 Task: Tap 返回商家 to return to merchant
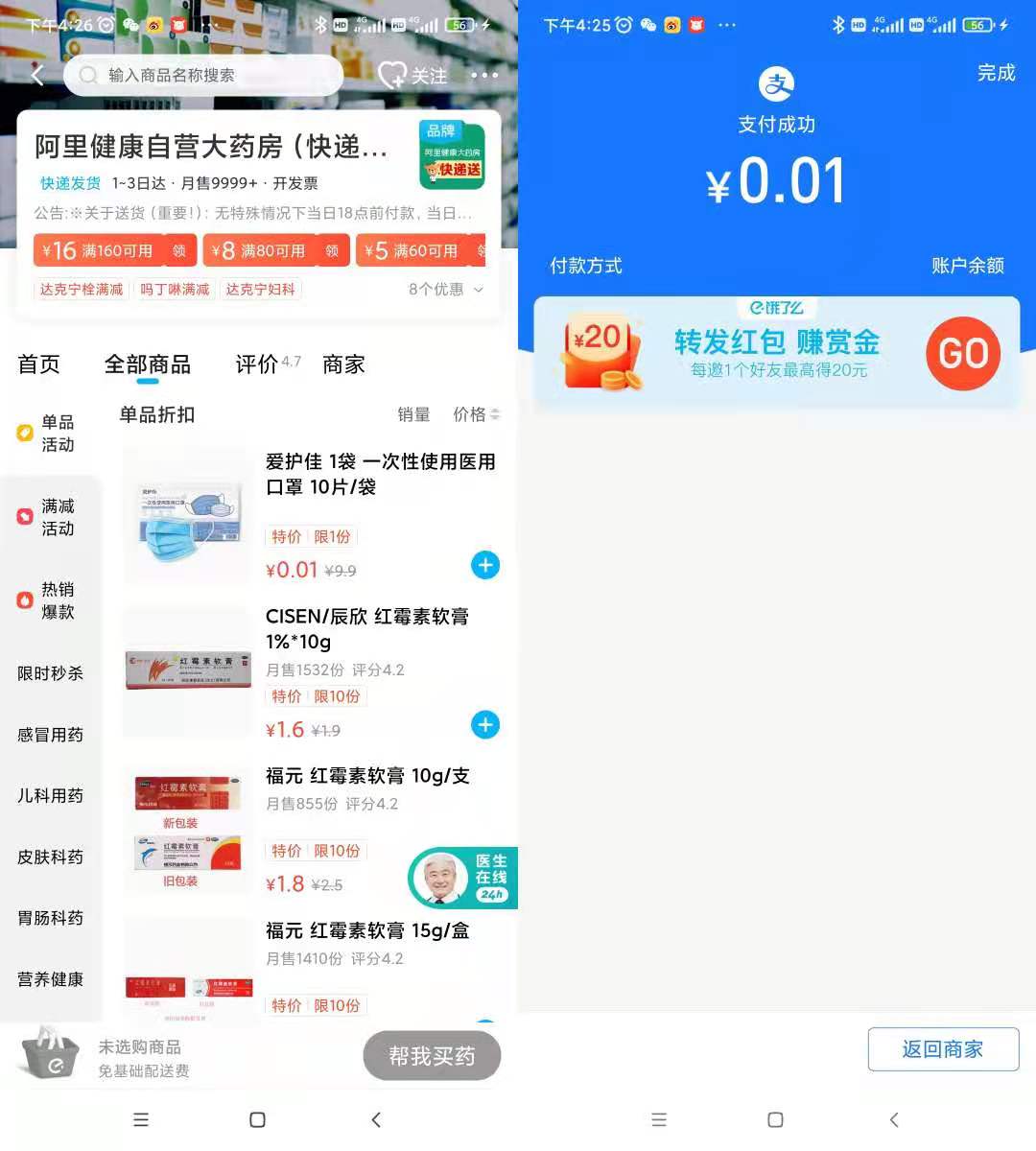[x=943, y=1049]
